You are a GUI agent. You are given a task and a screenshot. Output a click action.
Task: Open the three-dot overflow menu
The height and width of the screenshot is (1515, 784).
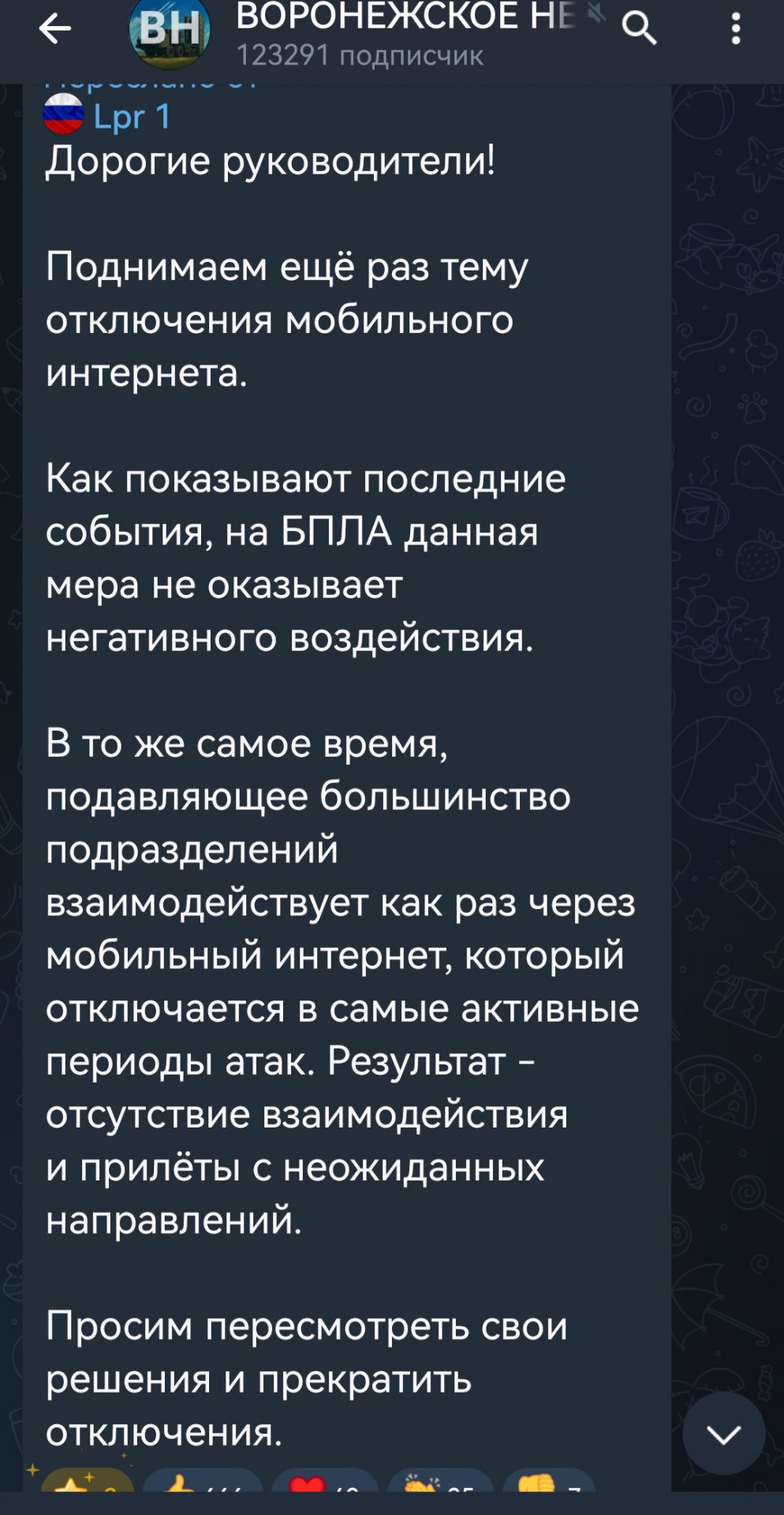735,29
